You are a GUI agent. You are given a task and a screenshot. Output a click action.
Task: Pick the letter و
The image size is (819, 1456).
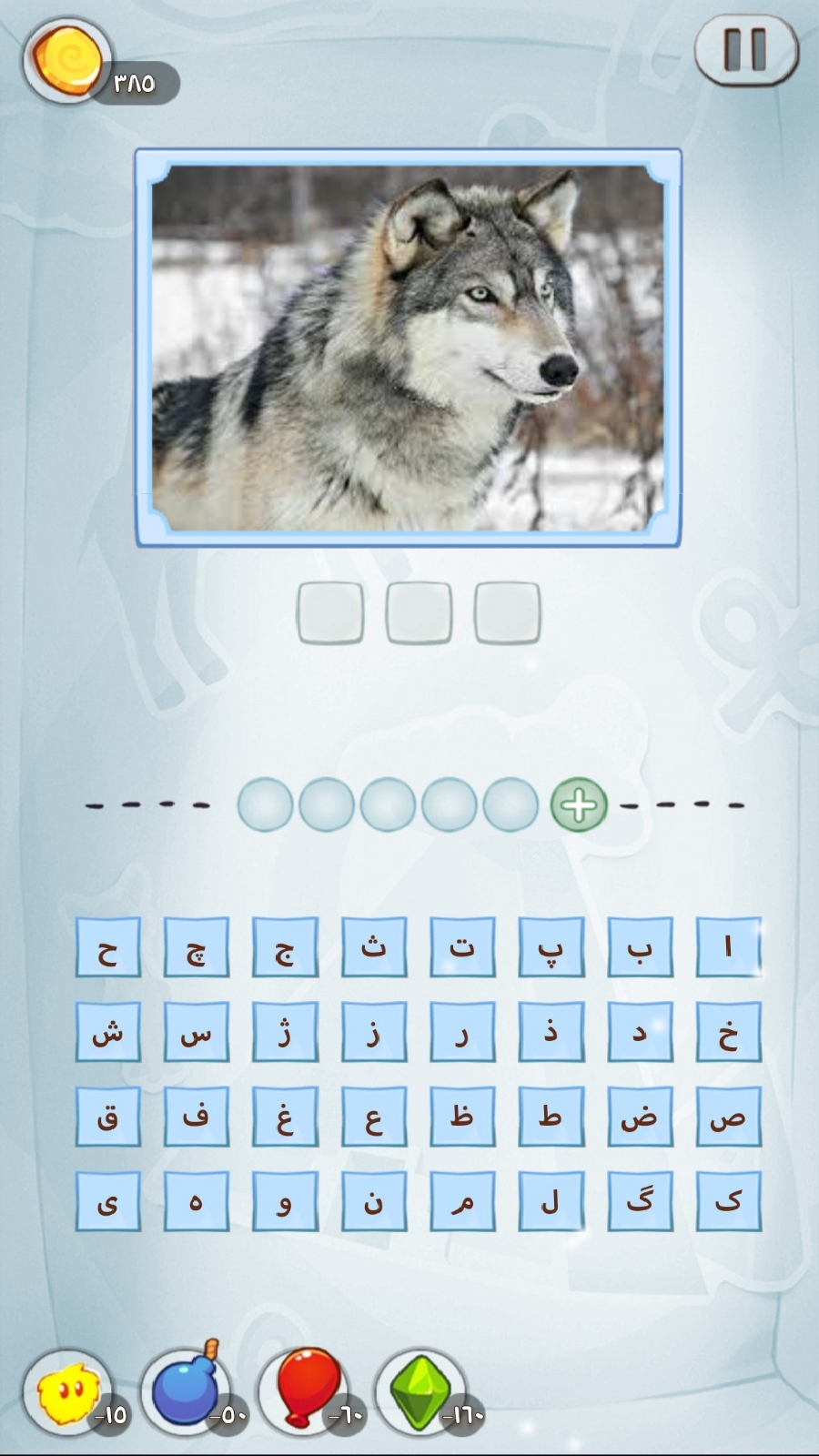pos(285,1201)
